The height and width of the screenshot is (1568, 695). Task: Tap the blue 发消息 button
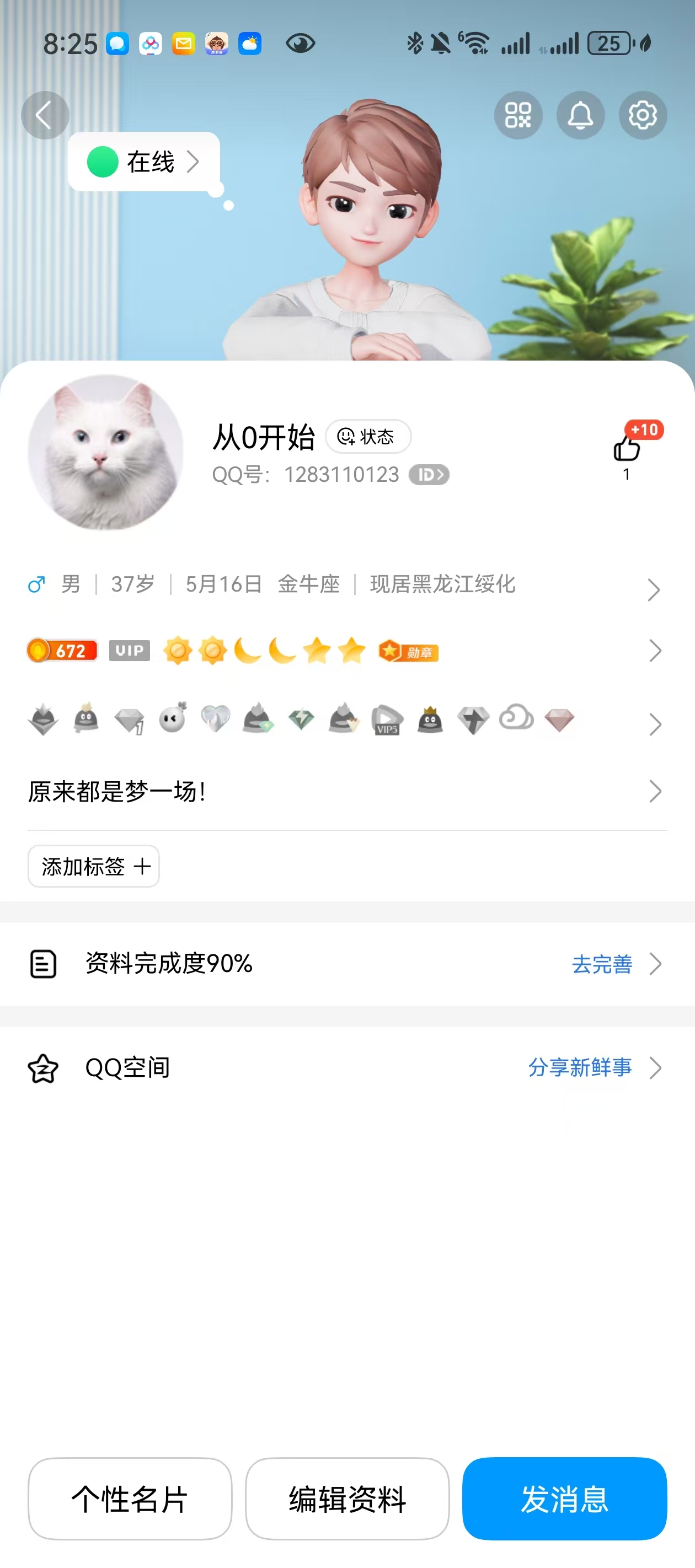tap(565, 1499)
